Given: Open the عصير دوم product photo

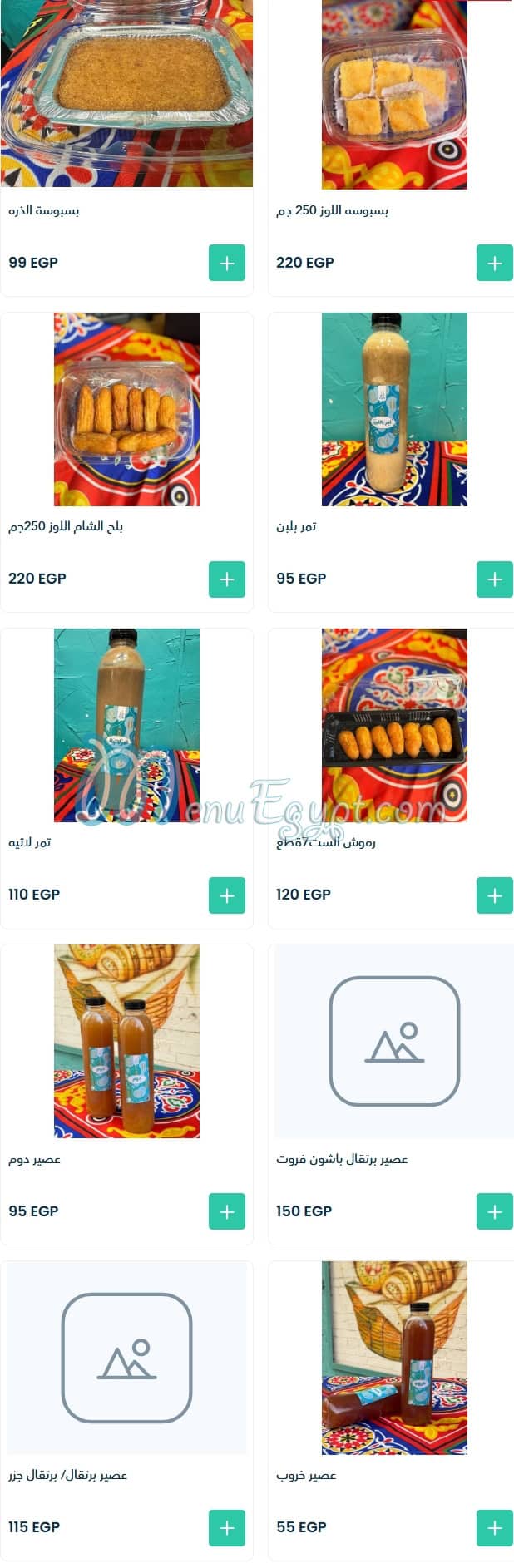Looking at the screenshot, I should pos(126,1041).
